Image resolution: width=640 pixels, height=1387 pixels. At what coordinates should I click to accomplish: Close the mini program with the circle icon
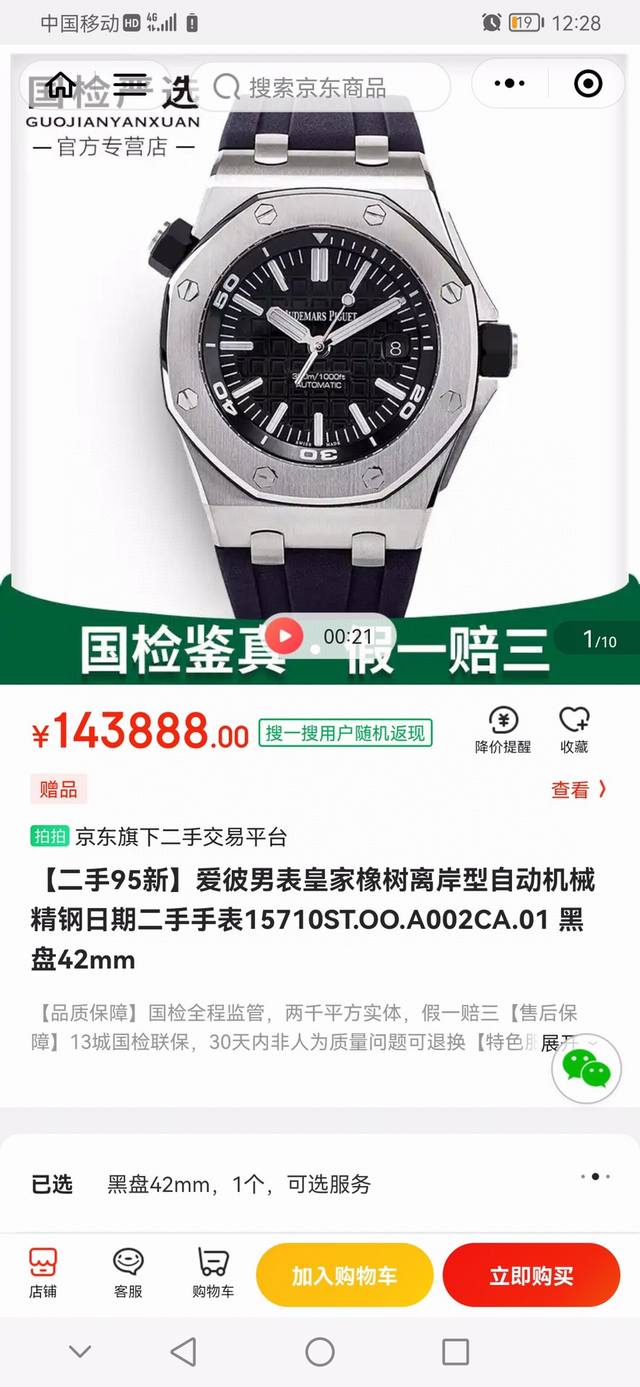click(x=588, y=84)
